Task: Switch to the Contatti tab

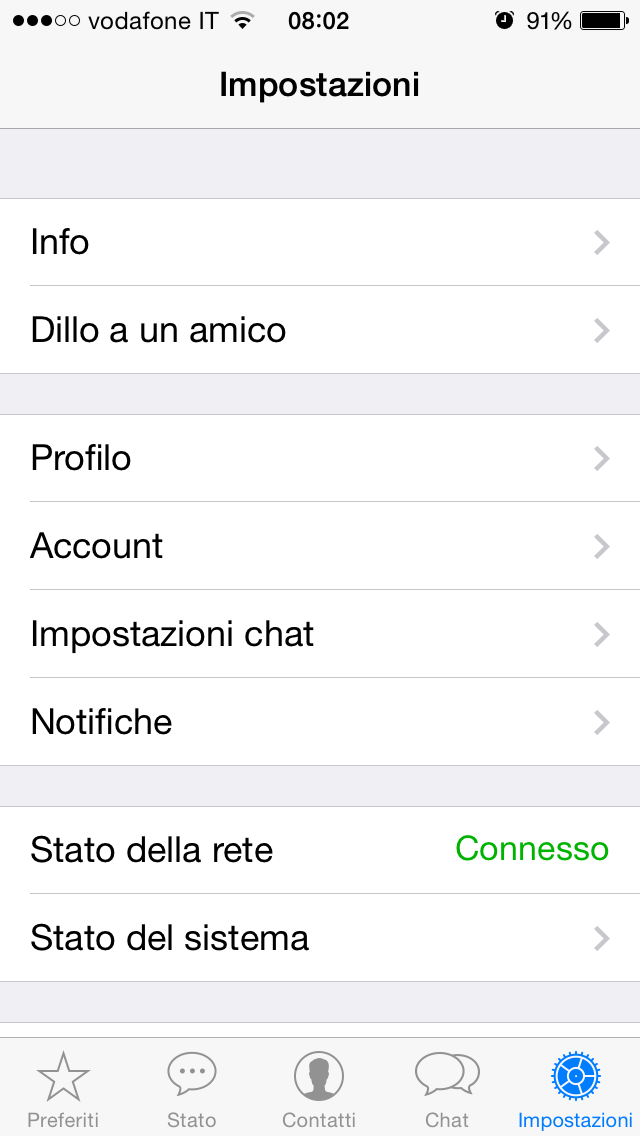Action: (319, 1088)
